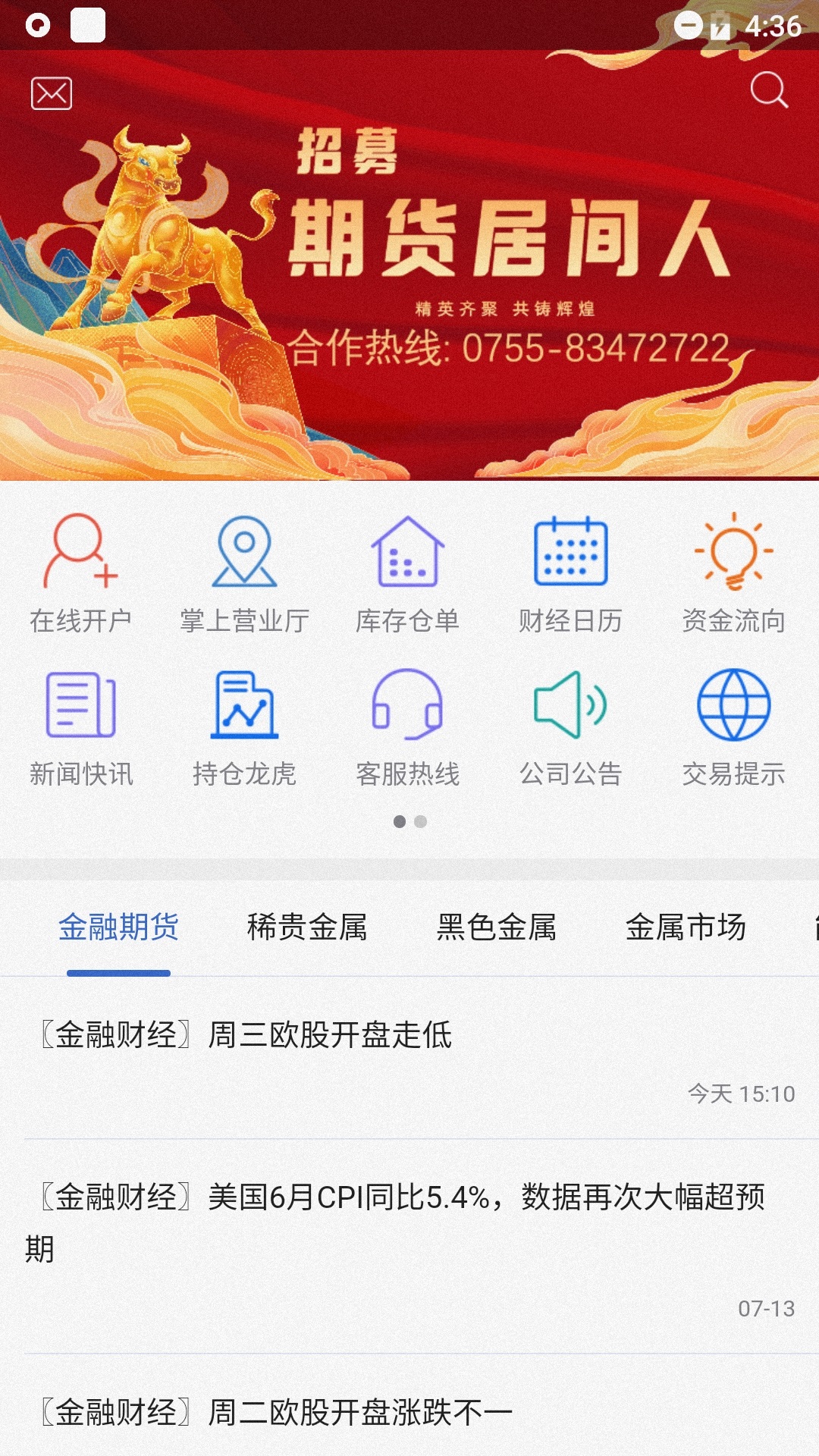
Task: Read article 周三欧股开盘走低
Action: click(409, 1058)
